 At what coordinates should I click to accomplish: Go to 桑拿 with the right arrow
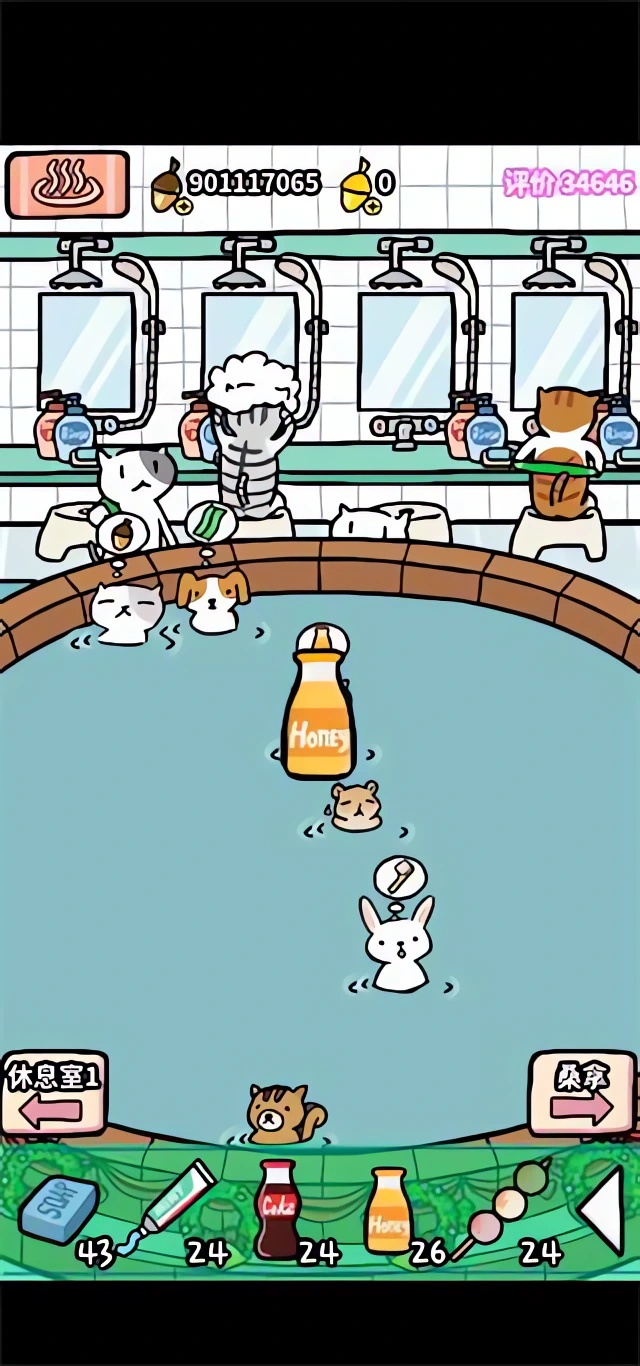pos(582,1093)
